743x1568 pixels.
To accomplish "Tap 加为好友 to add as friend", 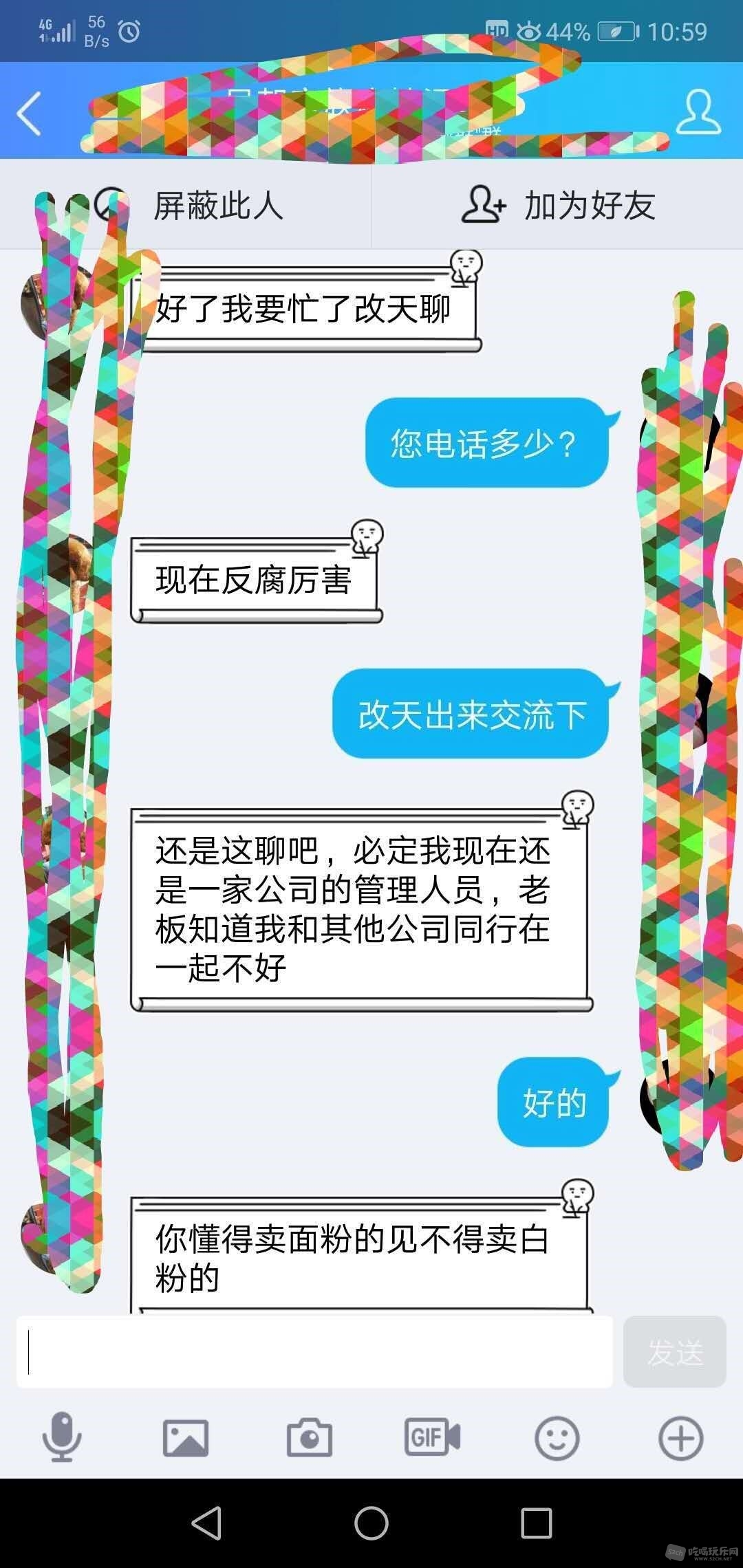I will coord(559,206).
